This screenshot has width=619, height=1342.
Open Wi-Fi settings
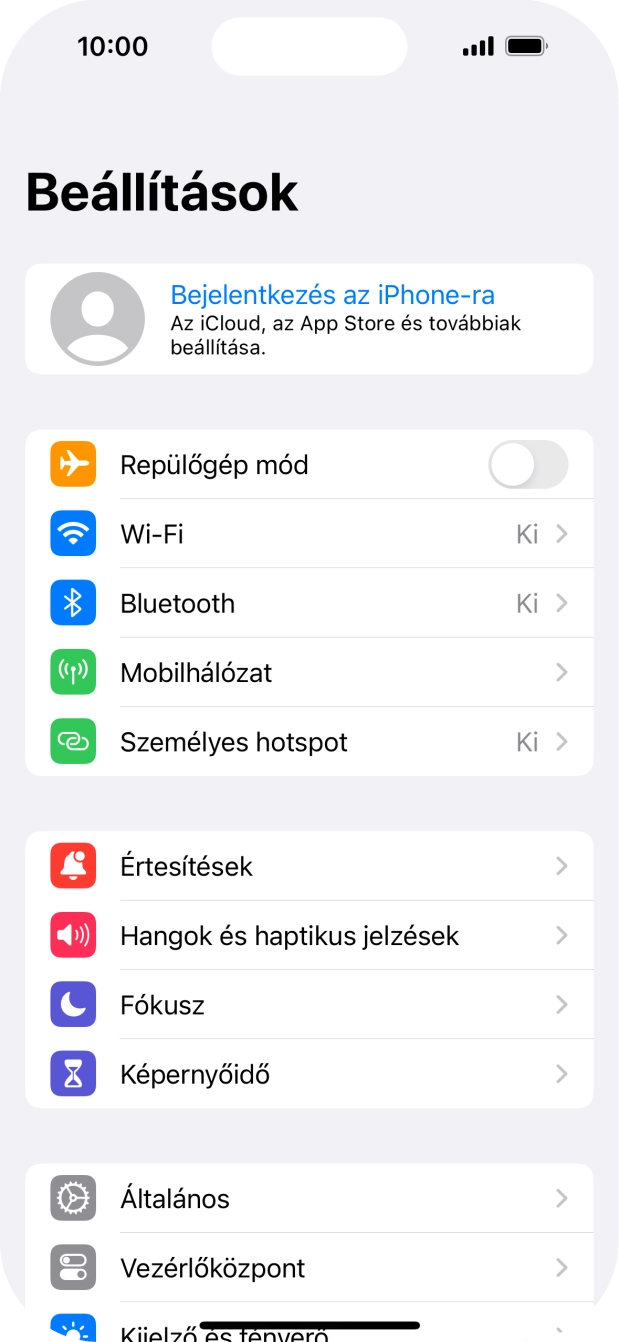[309, 534]
